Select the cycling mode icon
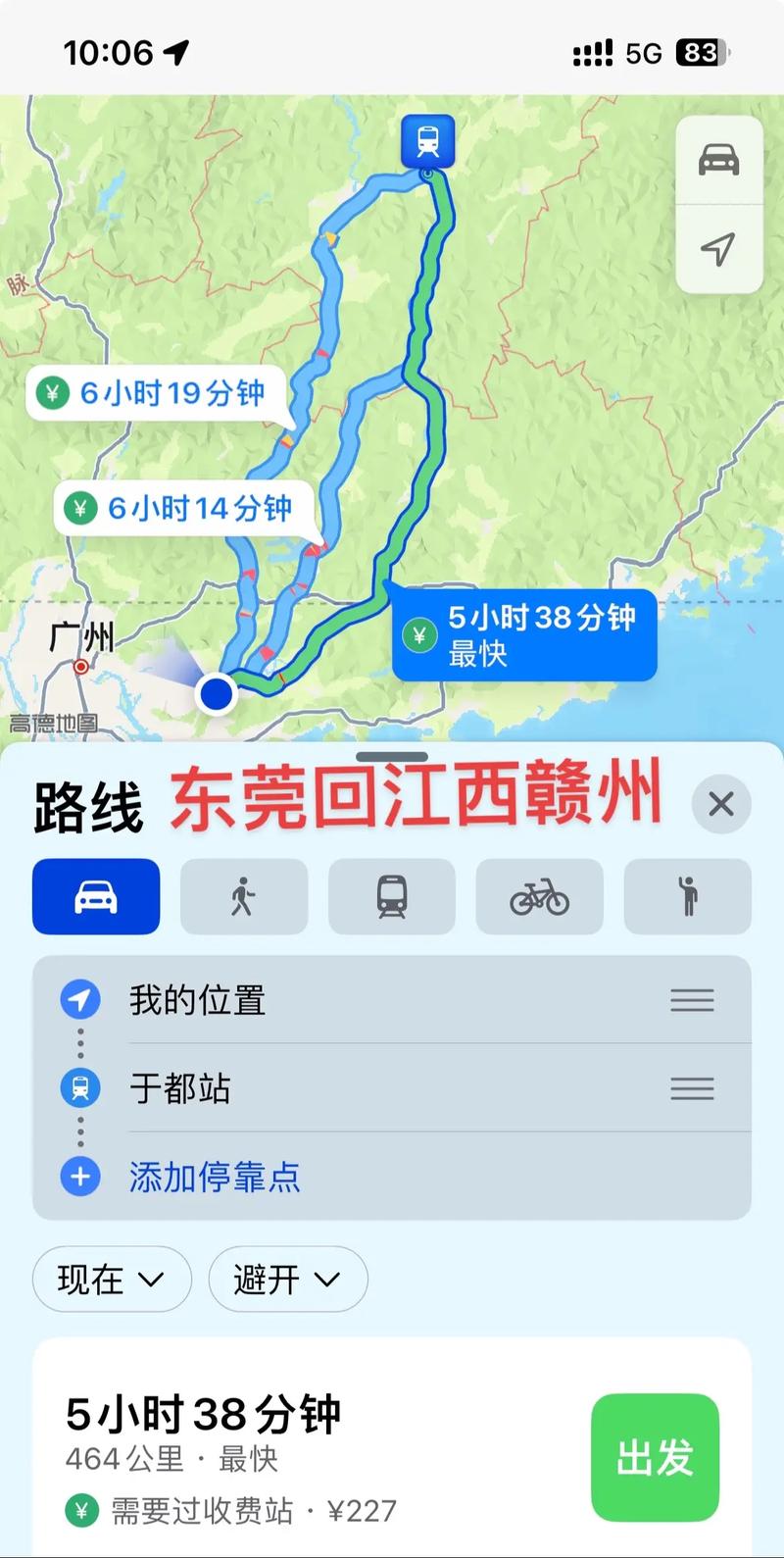The height and width of the screenshot is (1558, 784). pos(539,895)
